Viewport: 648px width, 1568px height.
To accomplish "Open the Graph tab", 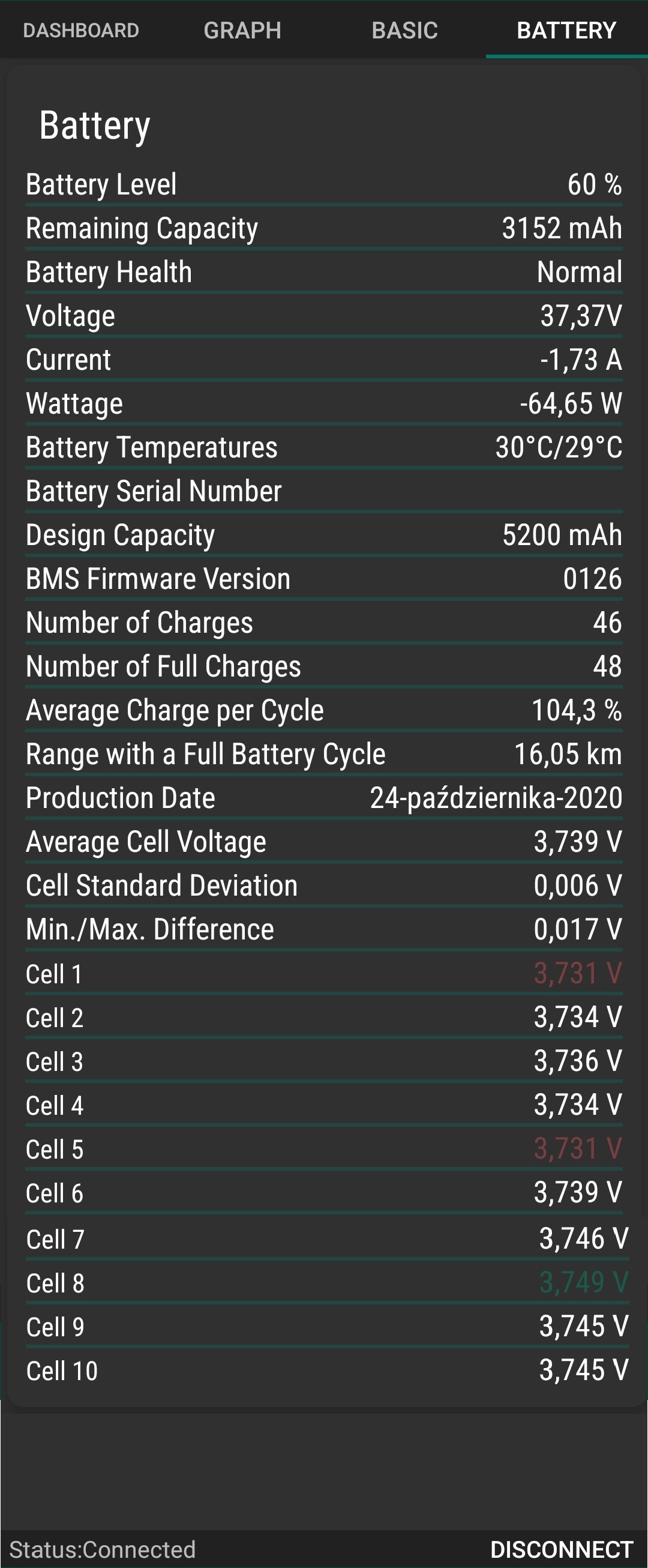I will tap(242, 30).
